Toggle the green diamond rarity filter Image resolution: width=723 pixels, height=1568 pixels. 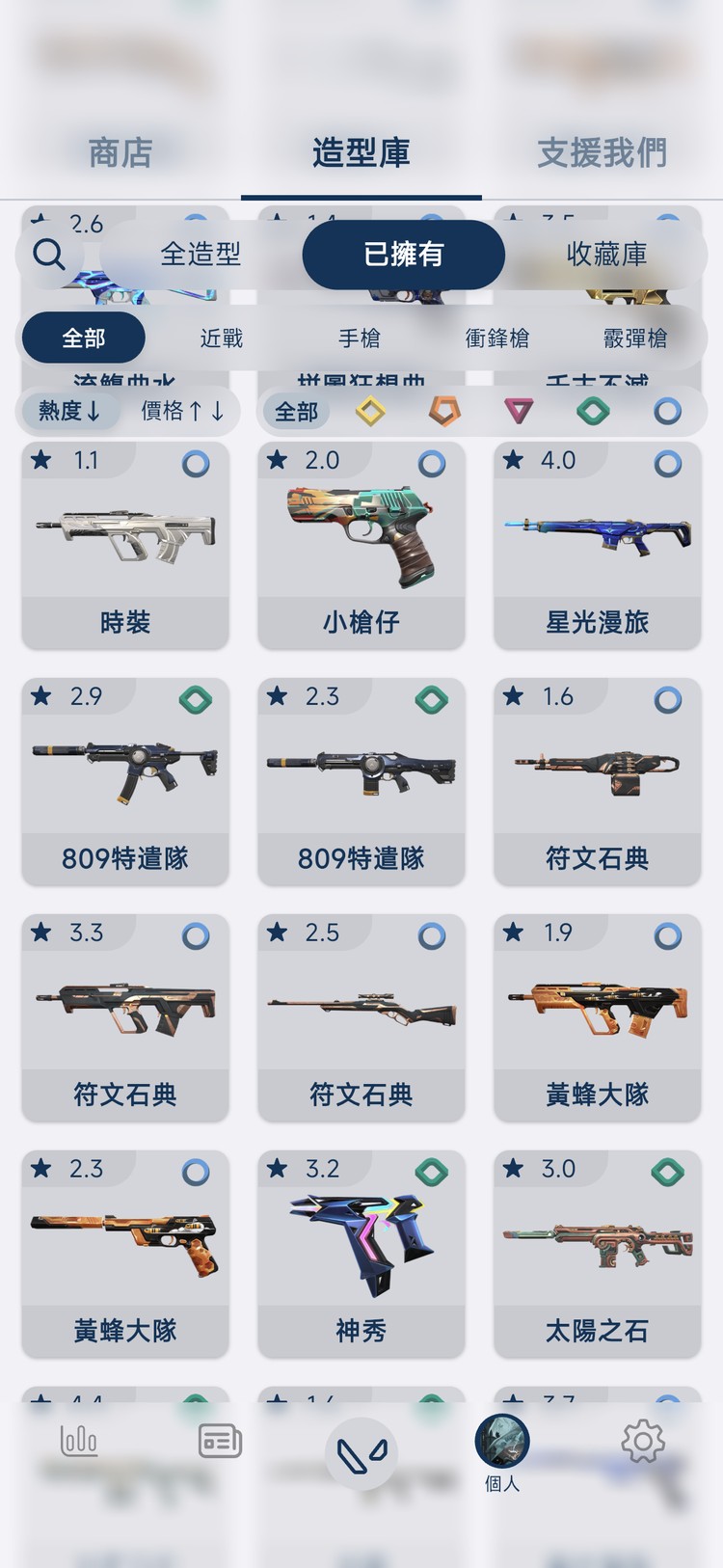[592, 411]
